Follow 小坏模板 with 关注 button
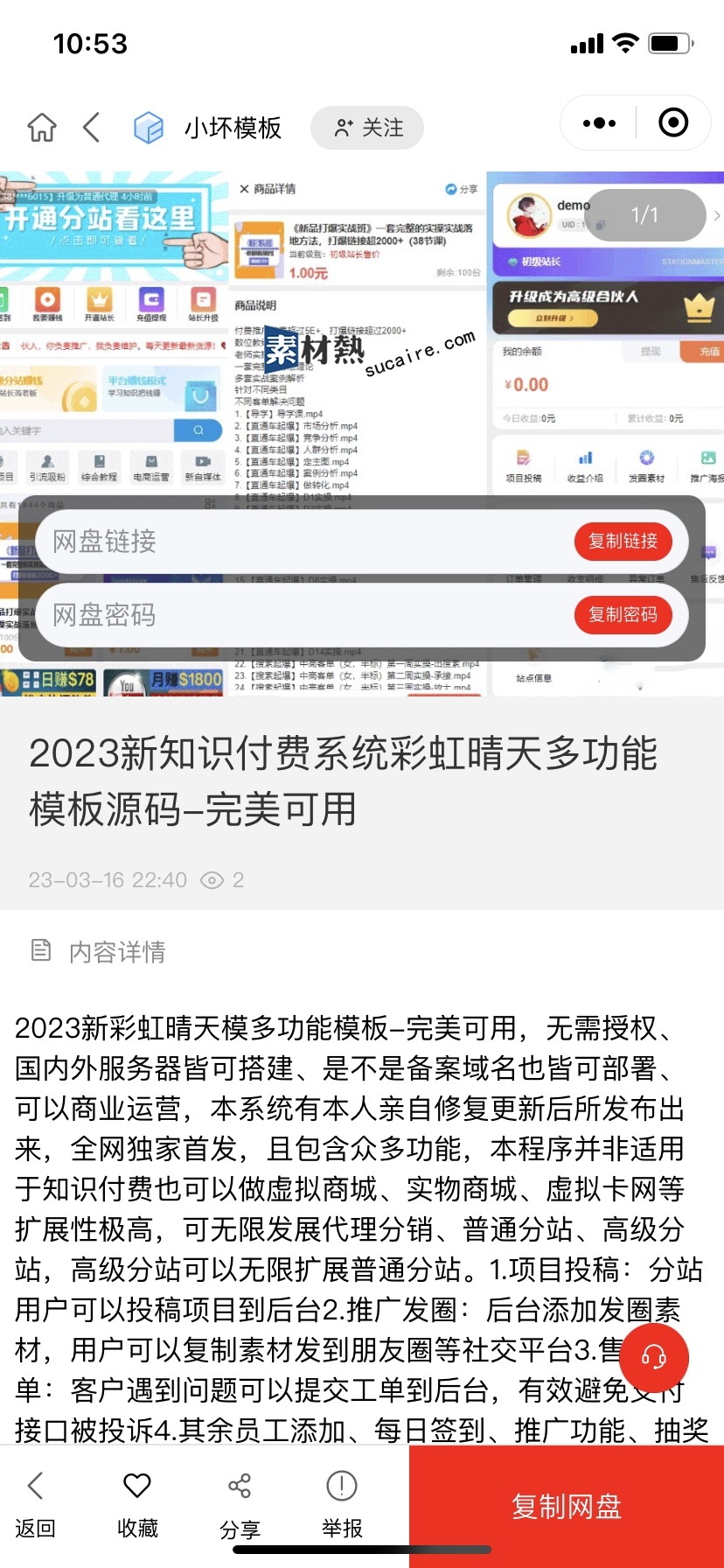 tap(367, 128)
